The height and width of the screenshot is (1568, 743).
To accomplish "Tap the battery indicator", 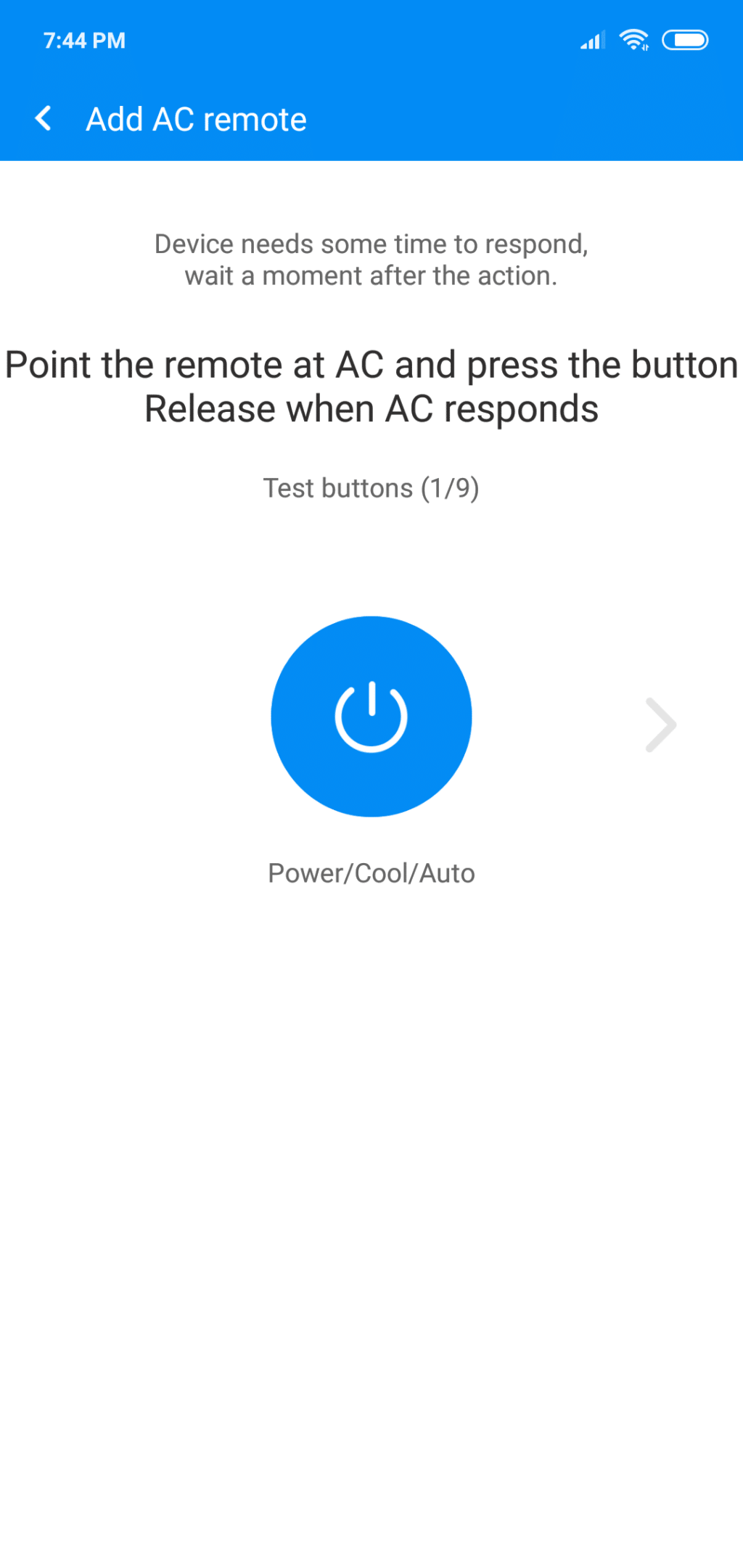I will (x=686, y=40).
